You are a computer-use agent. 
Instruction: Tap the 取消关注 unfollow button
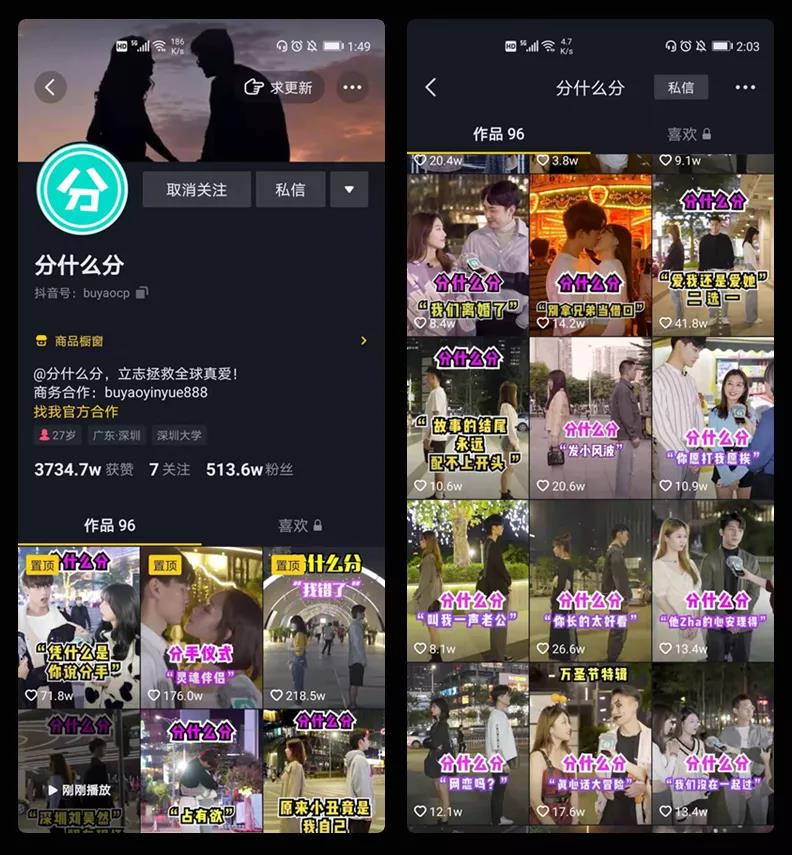click(x=196, y=189)
